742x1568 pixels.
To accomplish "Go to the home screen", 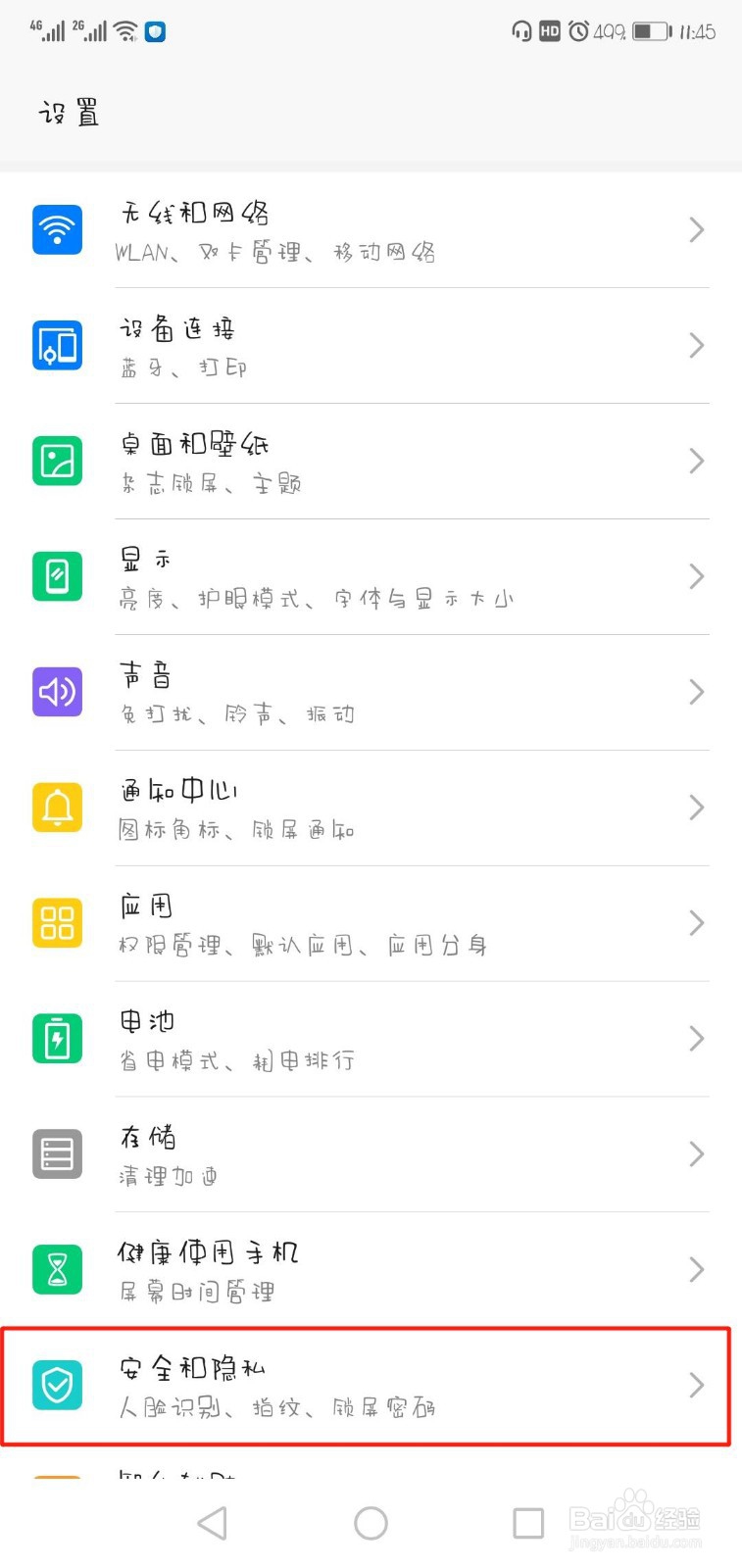I will tap(371, 1523).
